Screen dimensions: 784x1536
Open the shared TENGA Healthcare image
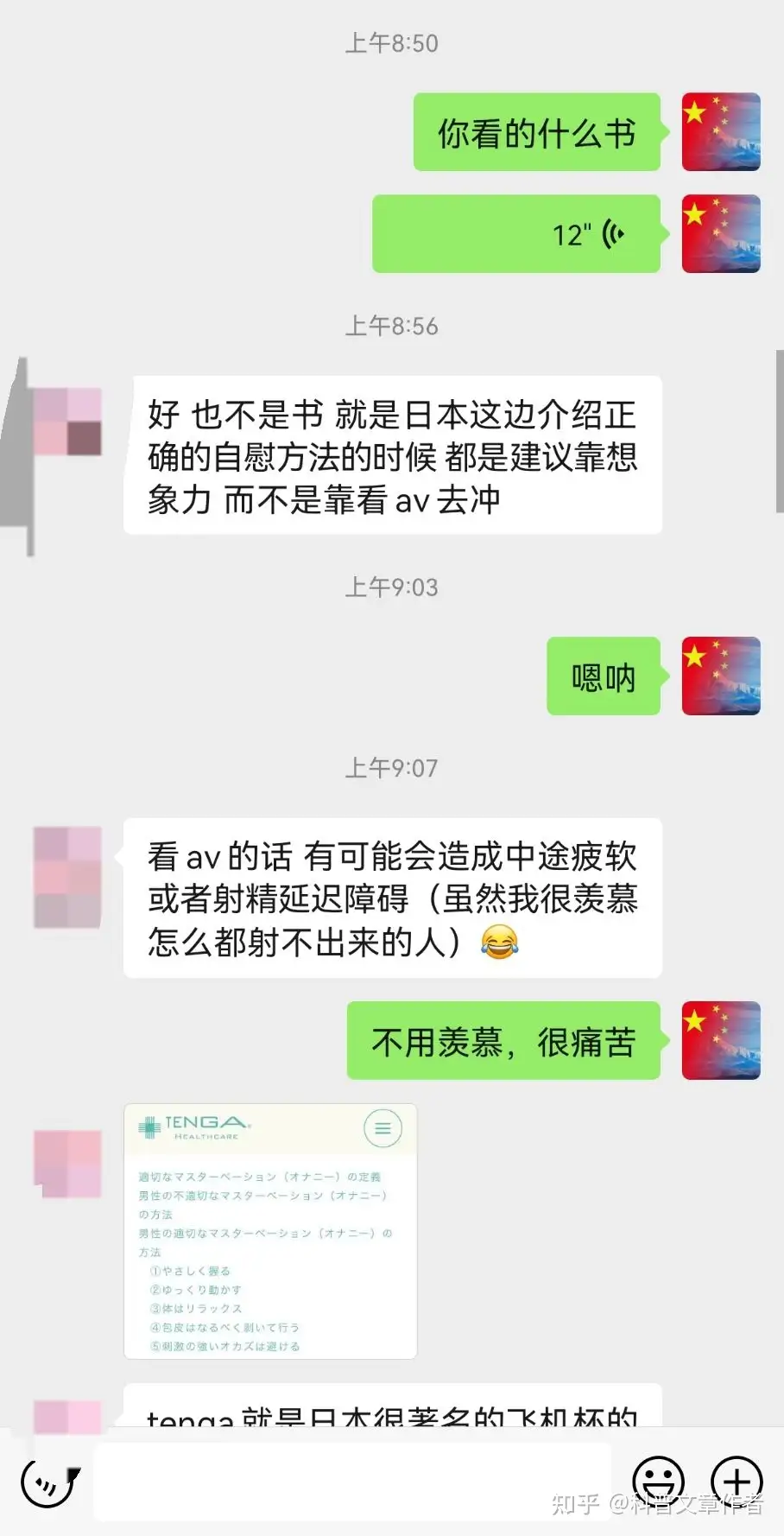[270, 1230]
